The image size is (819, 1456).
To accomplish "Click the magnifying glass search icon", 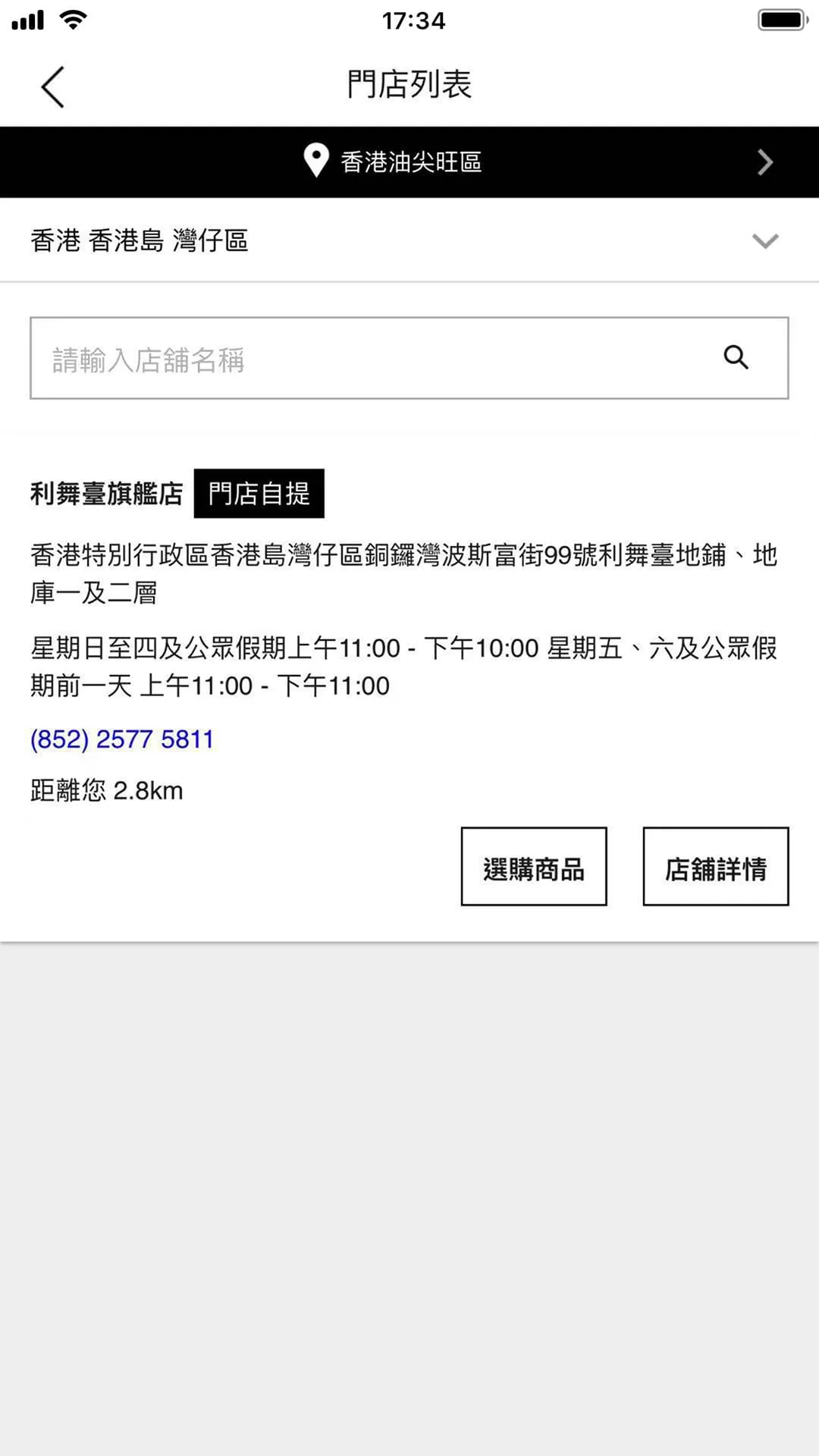I will pyautogui.click(x=735, y=357).
